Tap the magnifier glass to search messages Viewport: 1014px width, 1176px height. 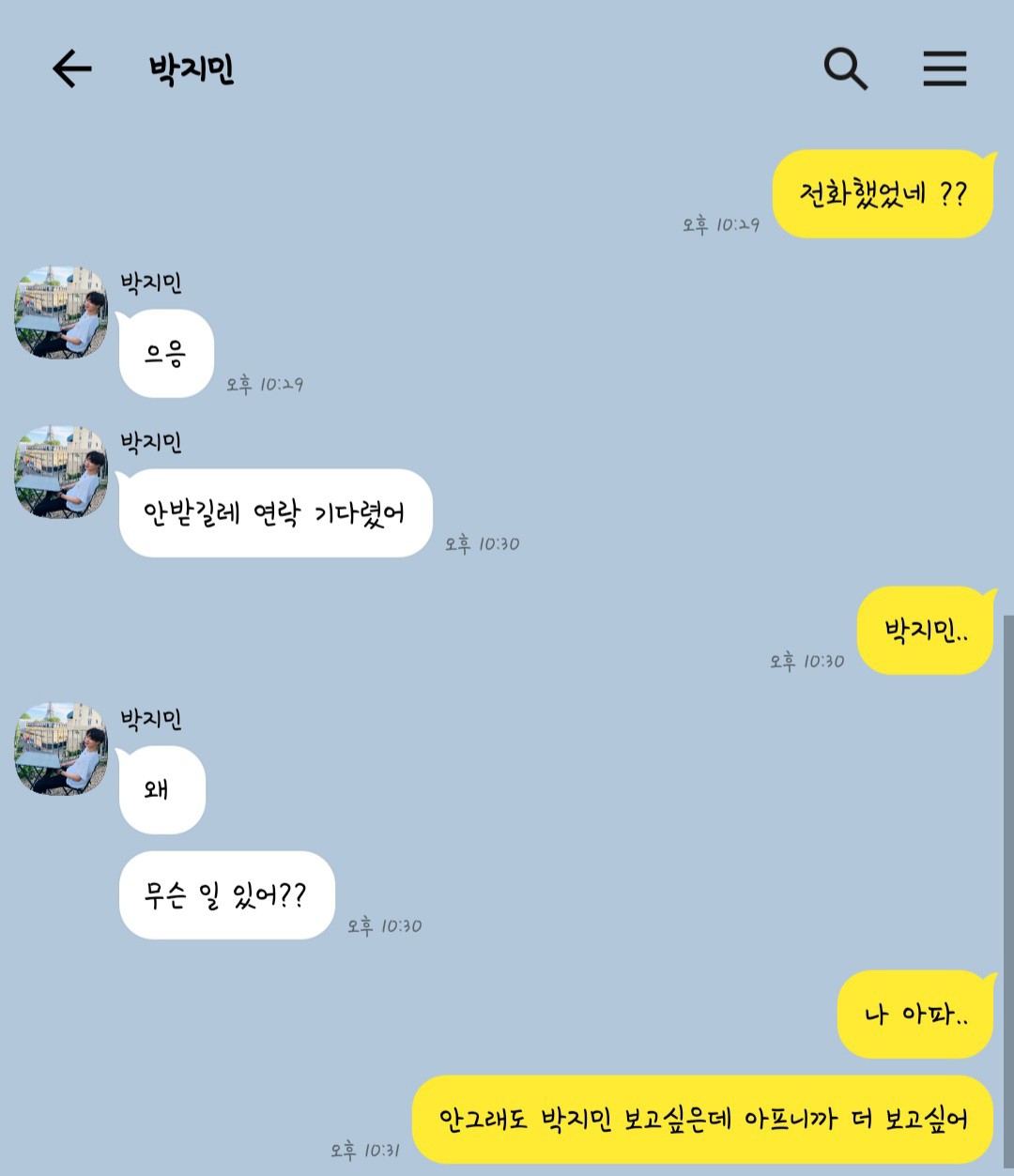[x=844, y=68]
